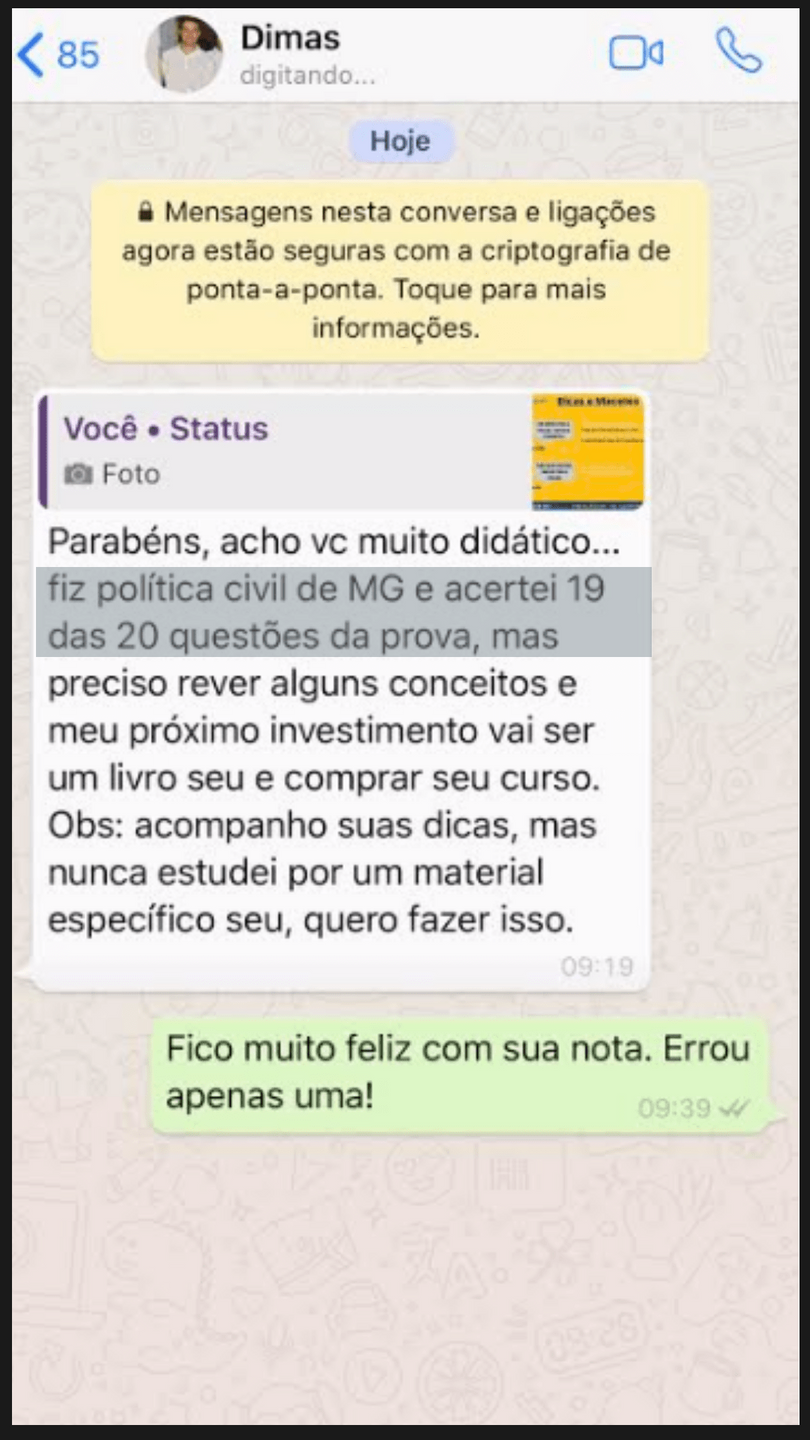Viewport: 810px width, 1440px height.
Task: Open Dimas's contact info from the header
Action: (x=290, y=53)
